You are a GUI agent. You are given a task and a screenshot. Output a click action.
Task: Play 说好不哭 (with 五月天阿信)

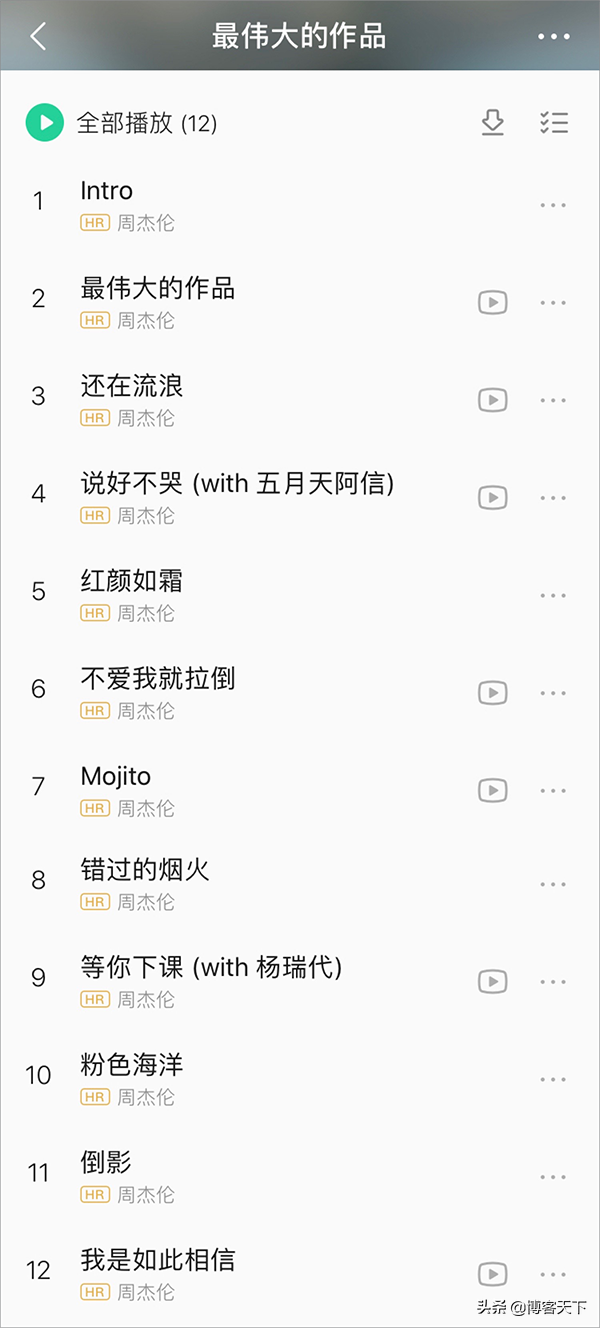tap(237, 484)
